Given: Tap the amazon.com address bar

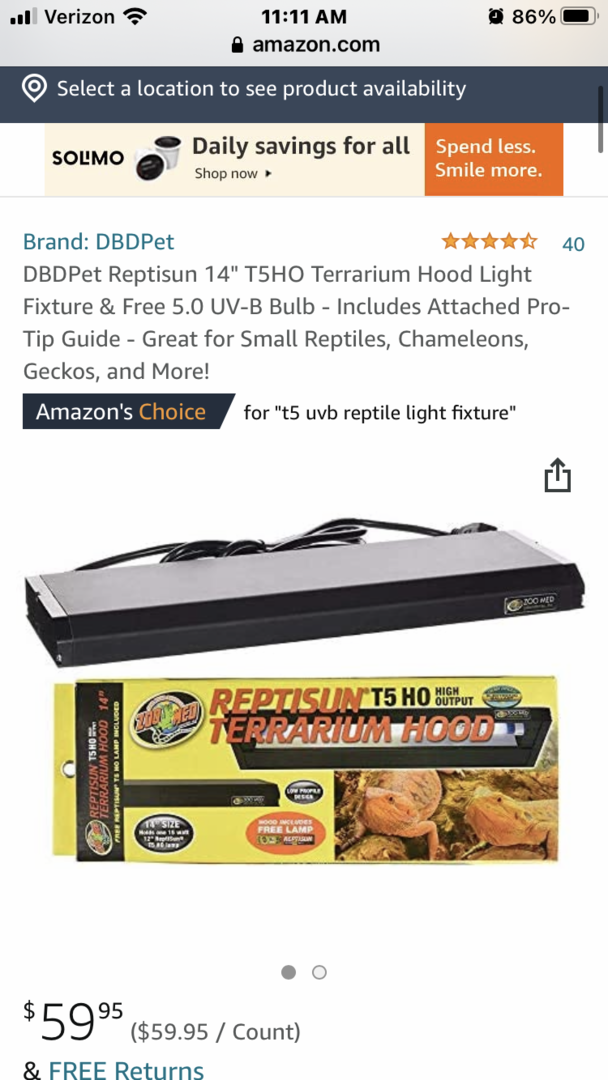Looking at the screenshot, I should coord(305,45).
